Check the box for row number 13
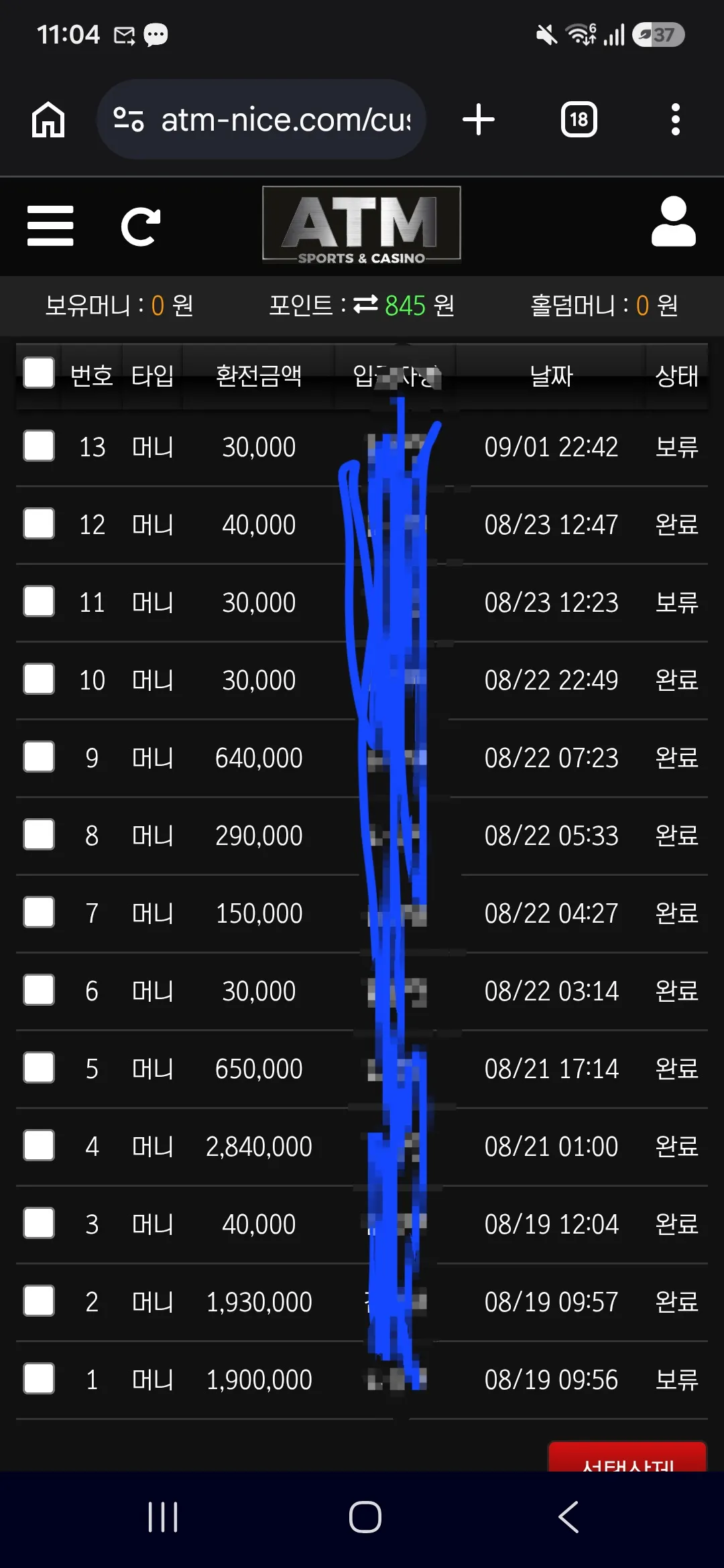The image size is (724, 1568). (x=39, y=446)
